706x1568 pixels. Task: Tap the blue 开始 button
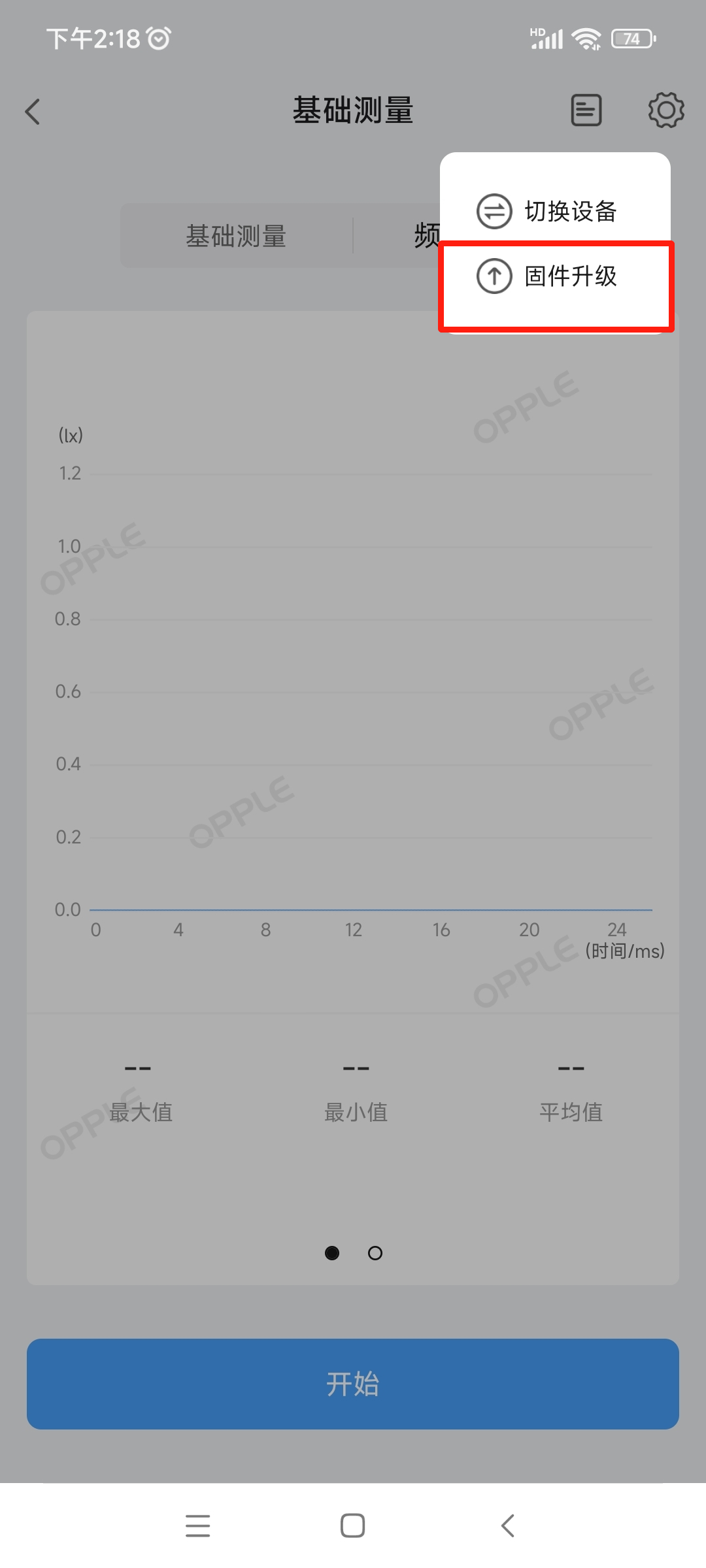pos(353,1384)
